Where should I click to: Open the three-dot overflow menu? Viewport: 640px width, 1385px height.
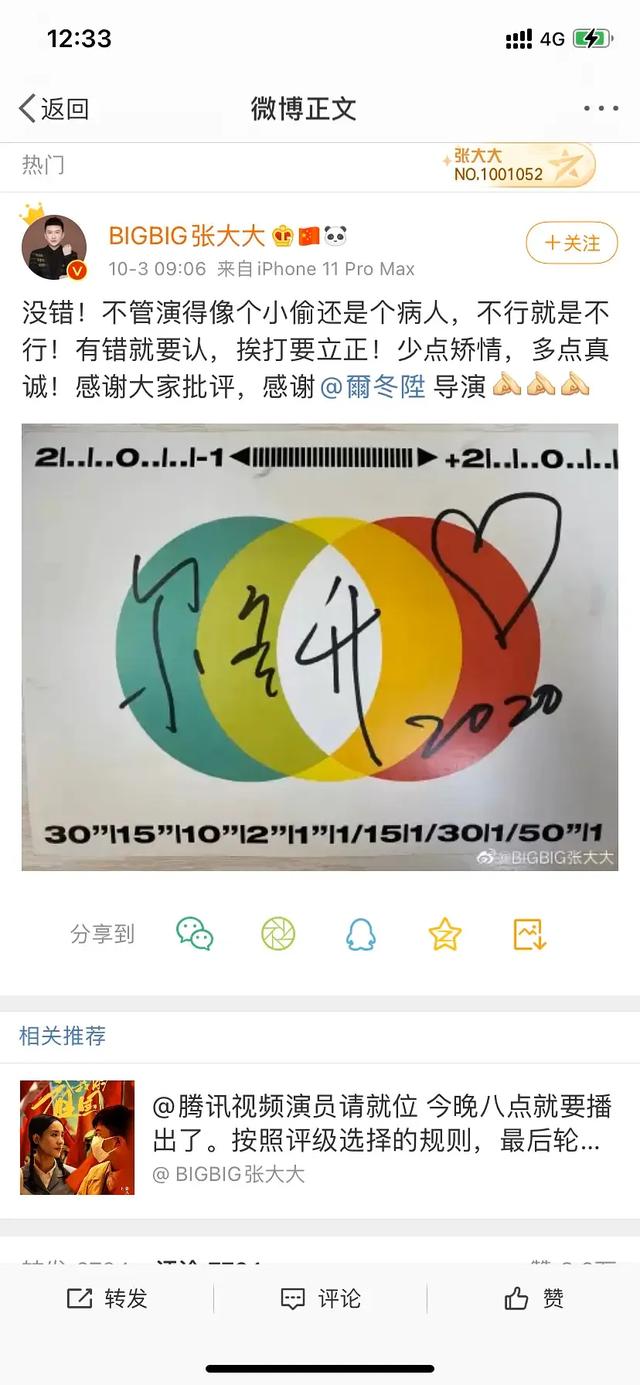[x=600, y=109]
